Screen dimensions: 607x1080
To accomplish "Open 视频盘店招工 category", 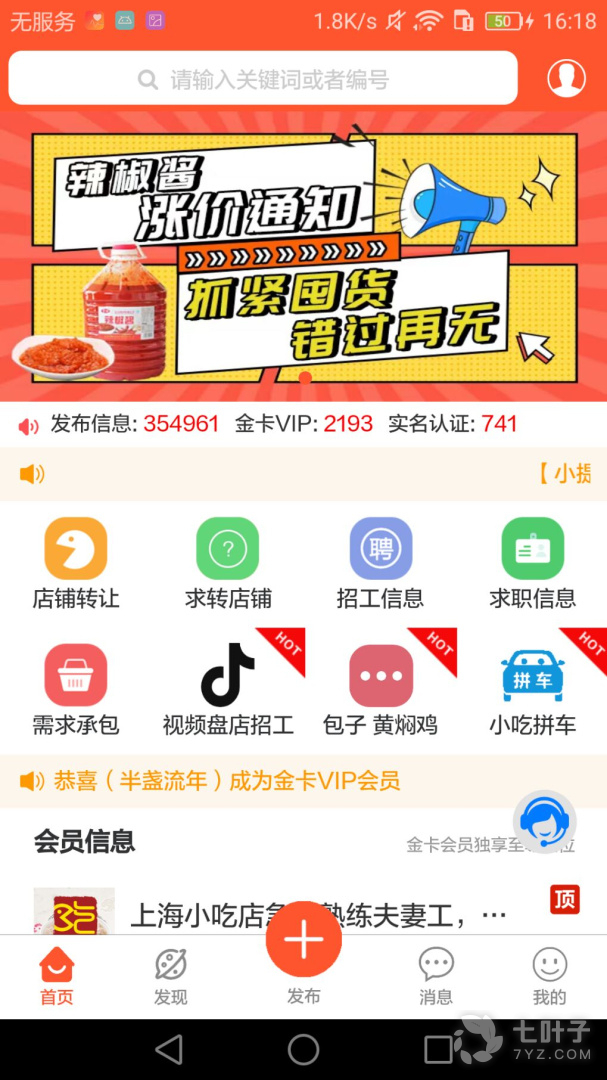I will pos(228,689).
